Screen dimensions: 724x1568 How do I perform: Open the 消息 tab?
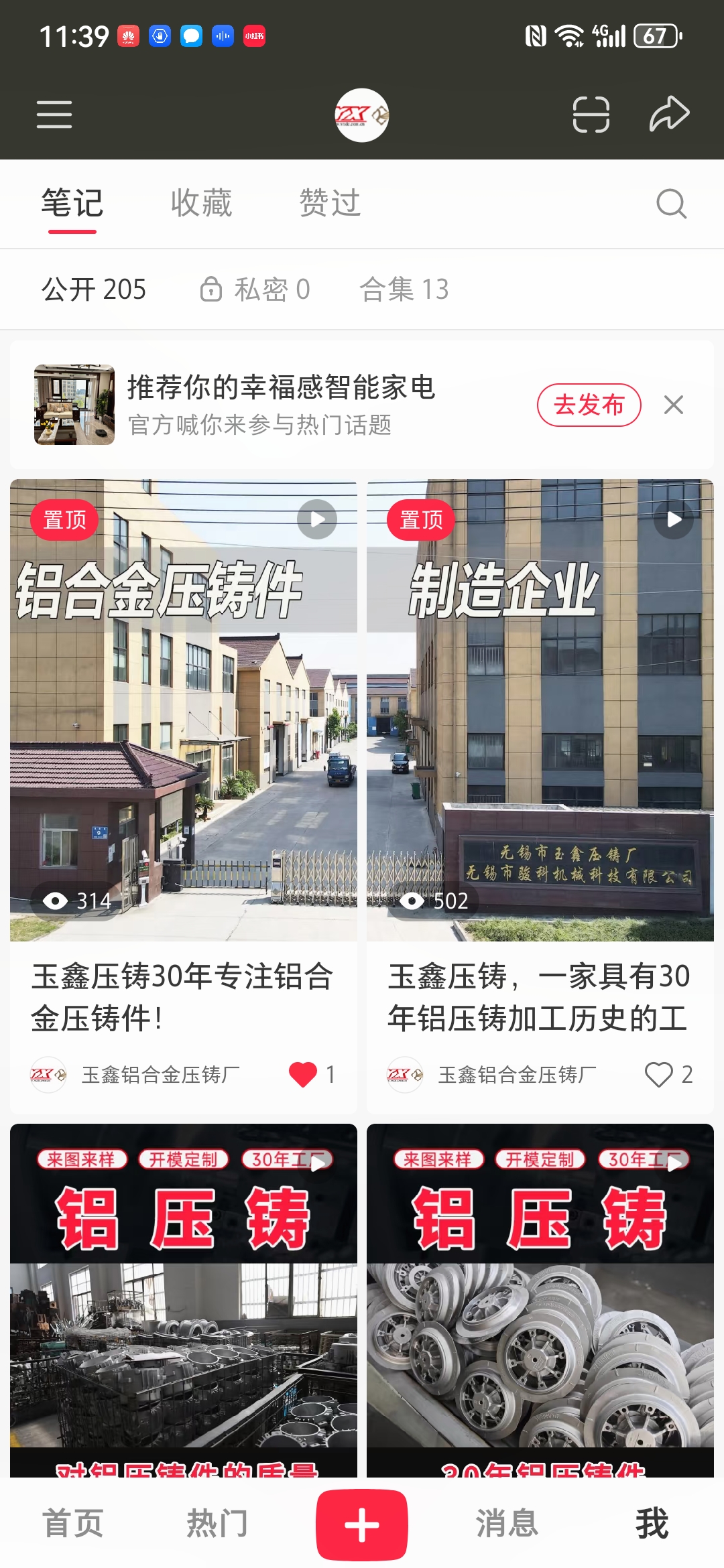[x=507, y=1524]
